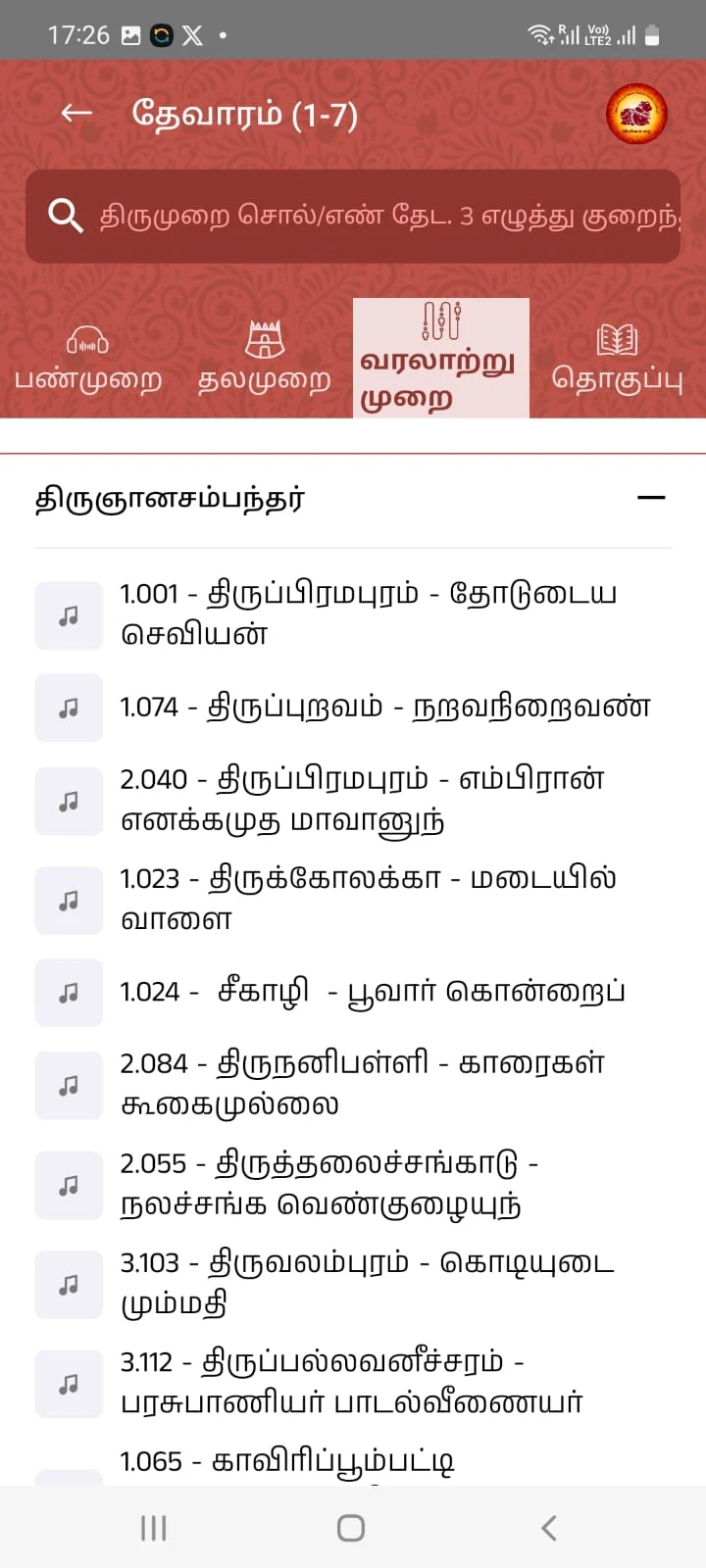
Task: Tap the round emblem icon in header
Action: pyautogui.click(x=636, y=114)
